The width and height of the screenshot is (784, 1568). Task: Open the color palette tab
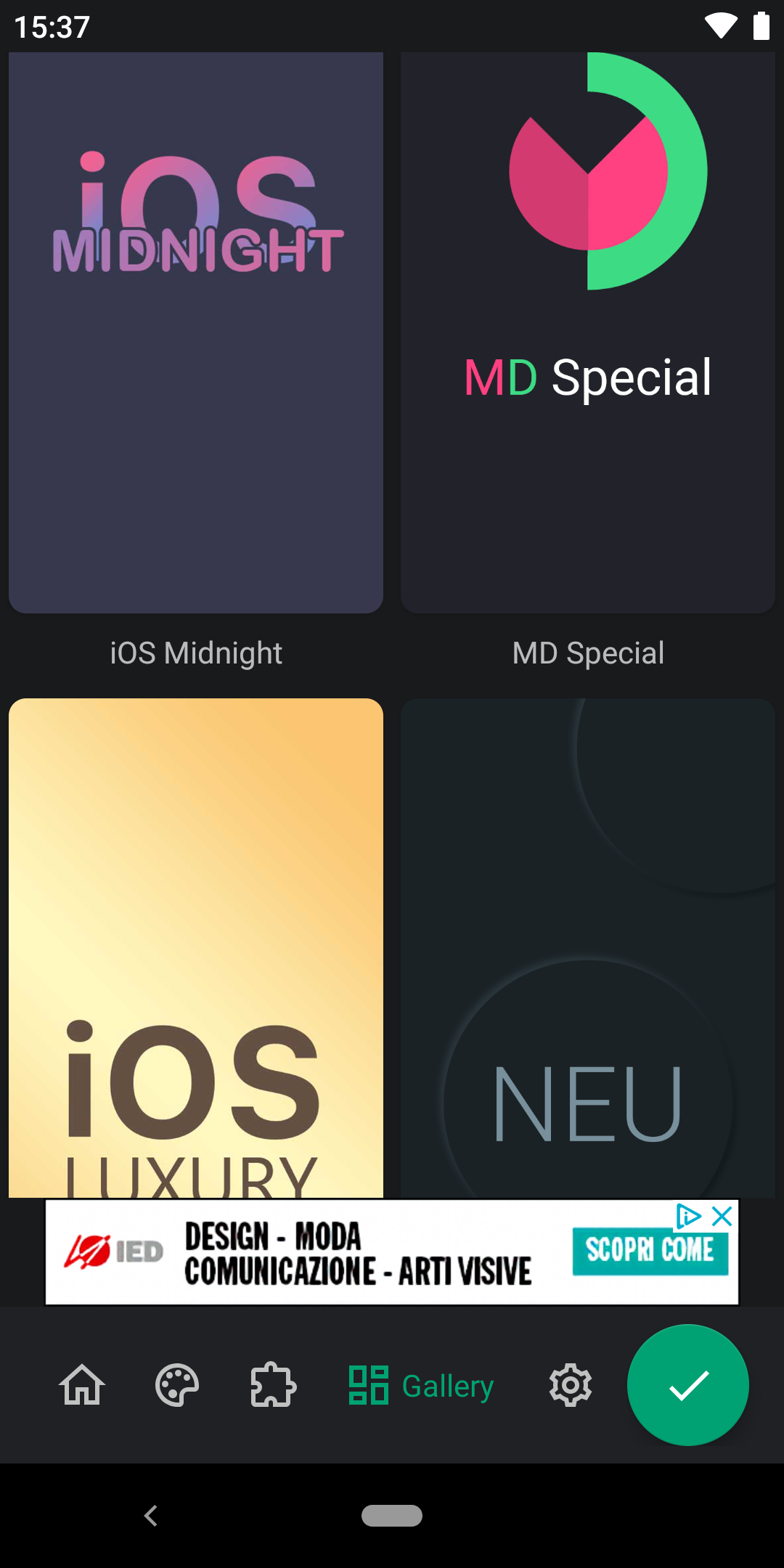177,1385
